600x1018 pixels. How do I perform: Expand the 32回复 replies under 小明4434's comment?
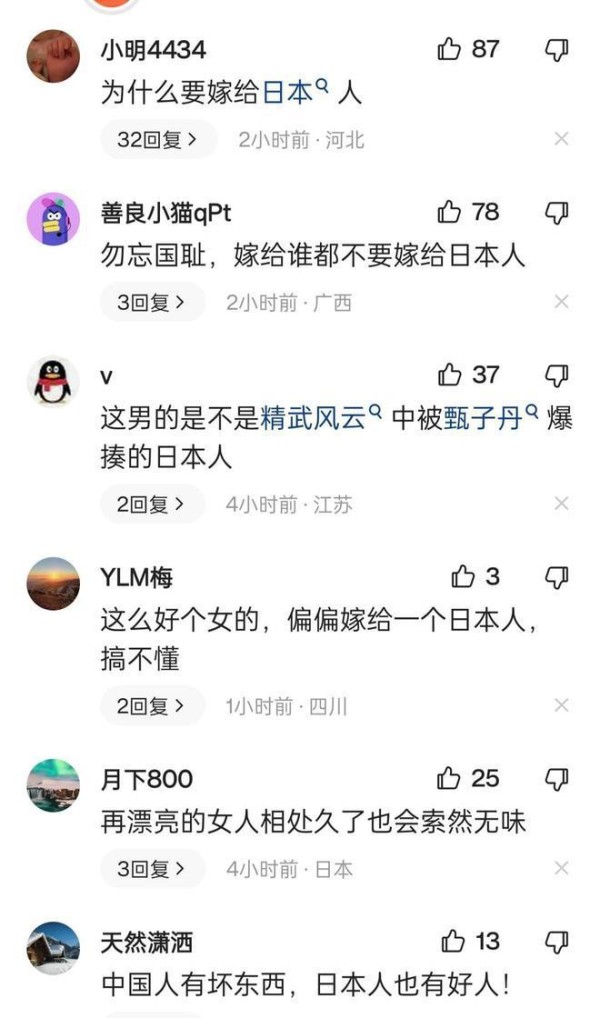tap(158, 140)
